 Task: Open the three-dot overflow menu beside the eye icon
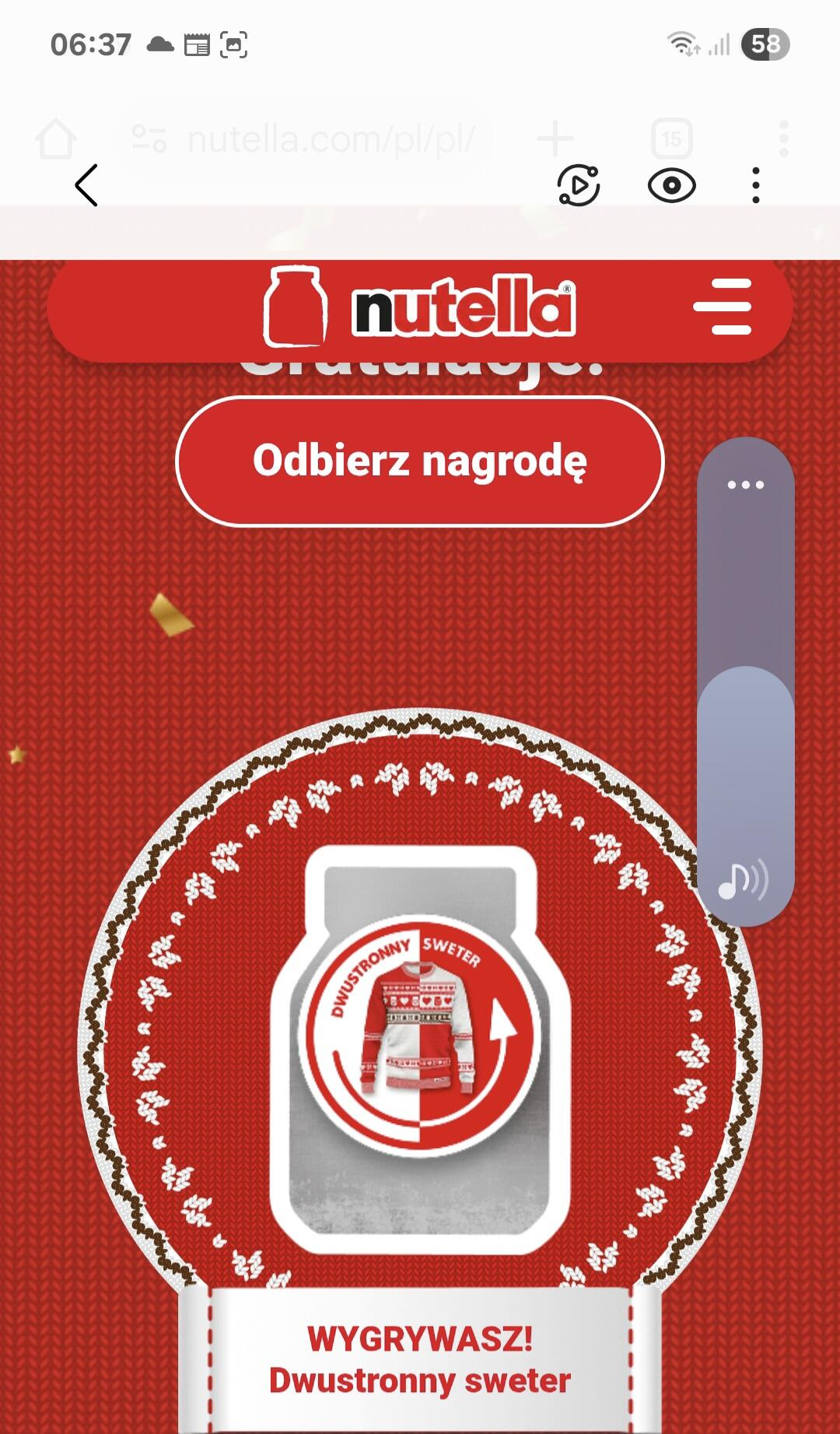[755, 186]
